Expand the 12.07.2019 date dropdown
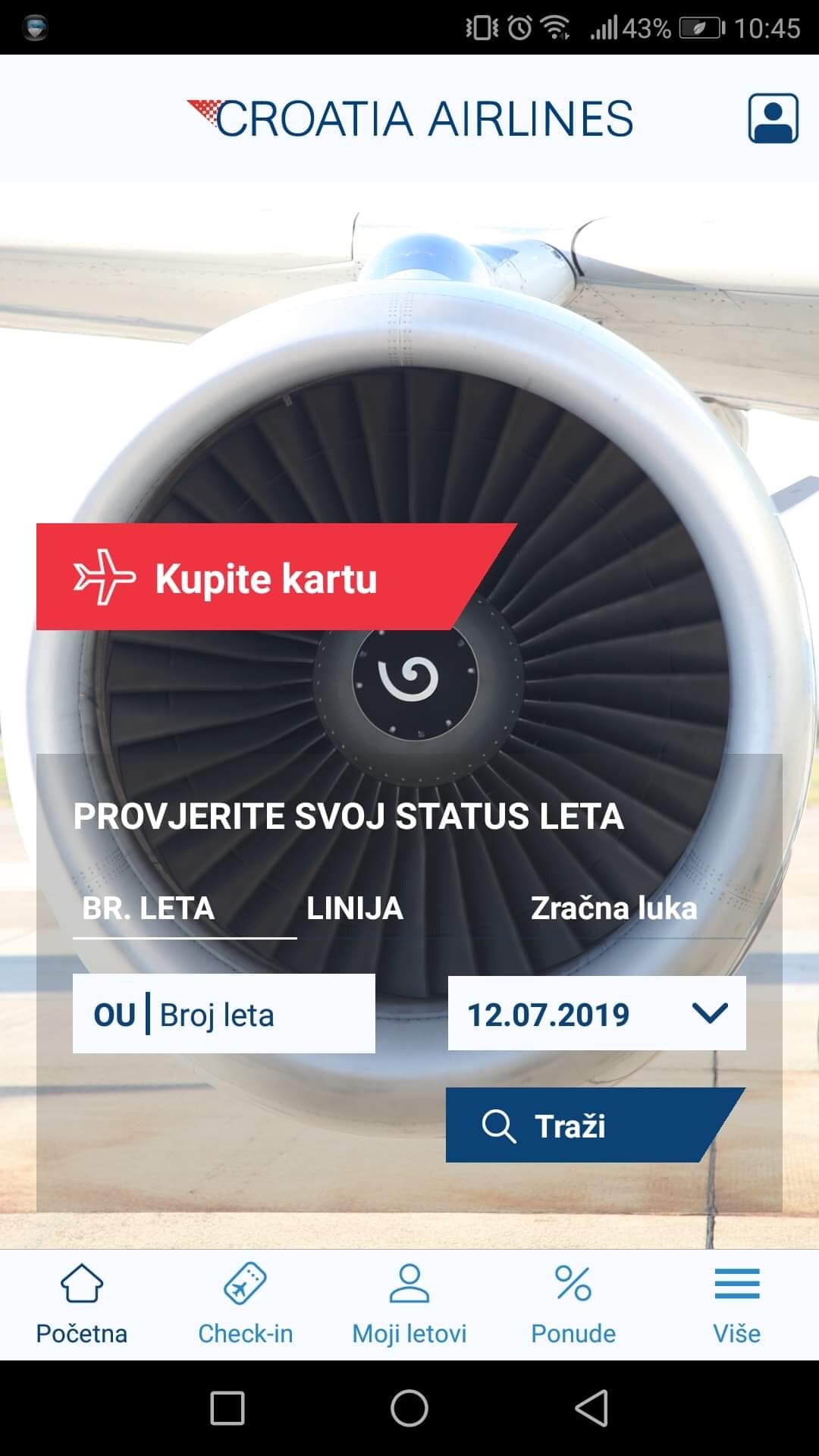The width and height of the screenshot is (819, 1456). pyautogui.click(x=597, y=1014)
